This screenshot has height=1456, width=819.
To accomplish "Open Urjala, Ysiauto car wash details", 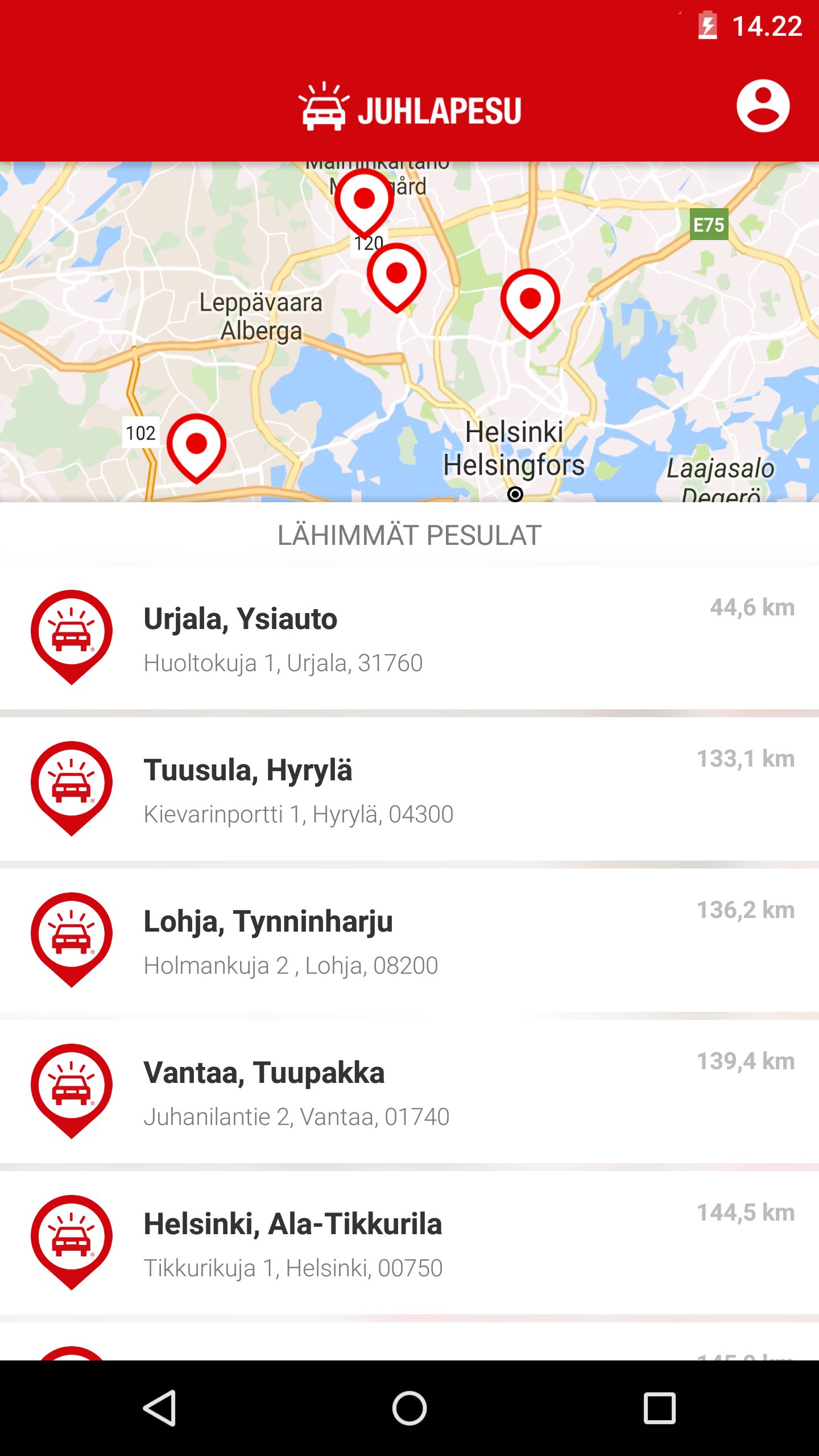I will click(409, 638).
